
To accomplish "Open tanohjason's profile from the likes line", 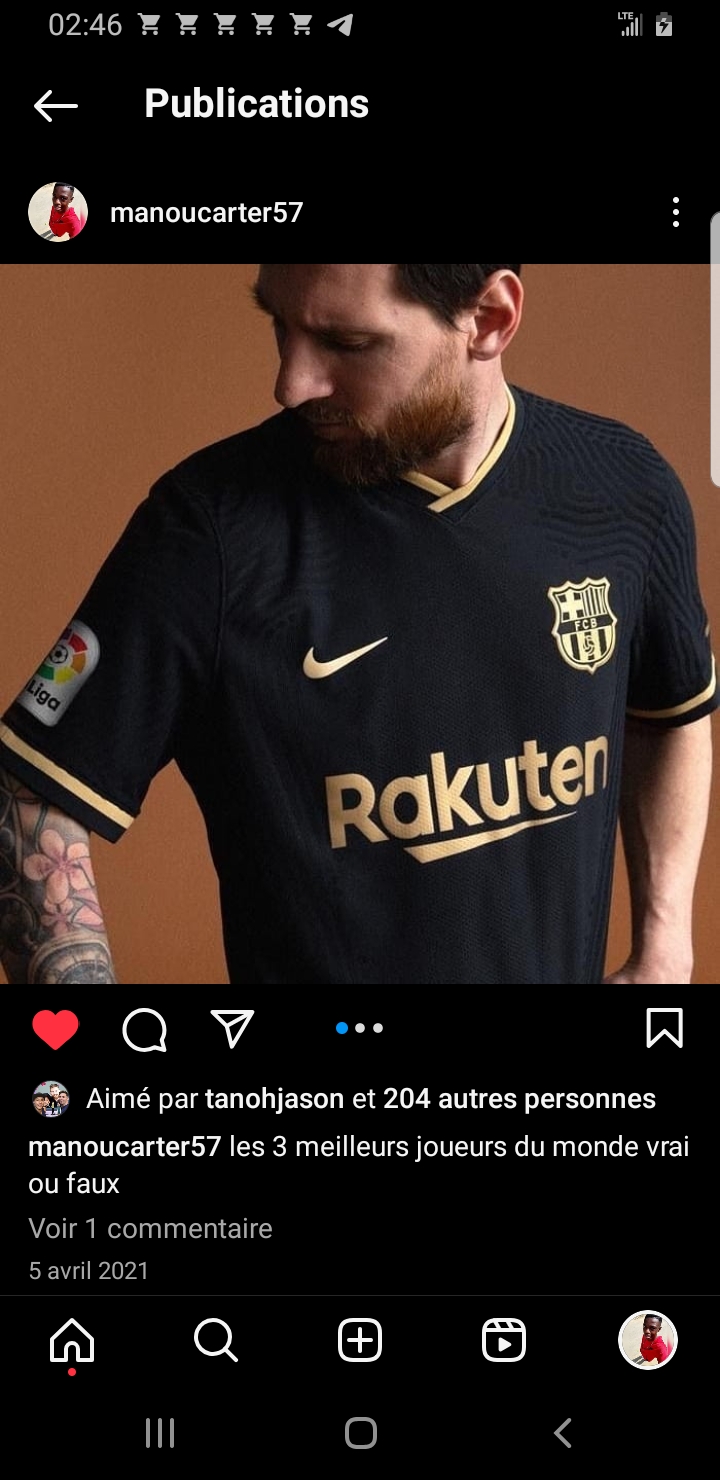I will tap(275, 1099).
